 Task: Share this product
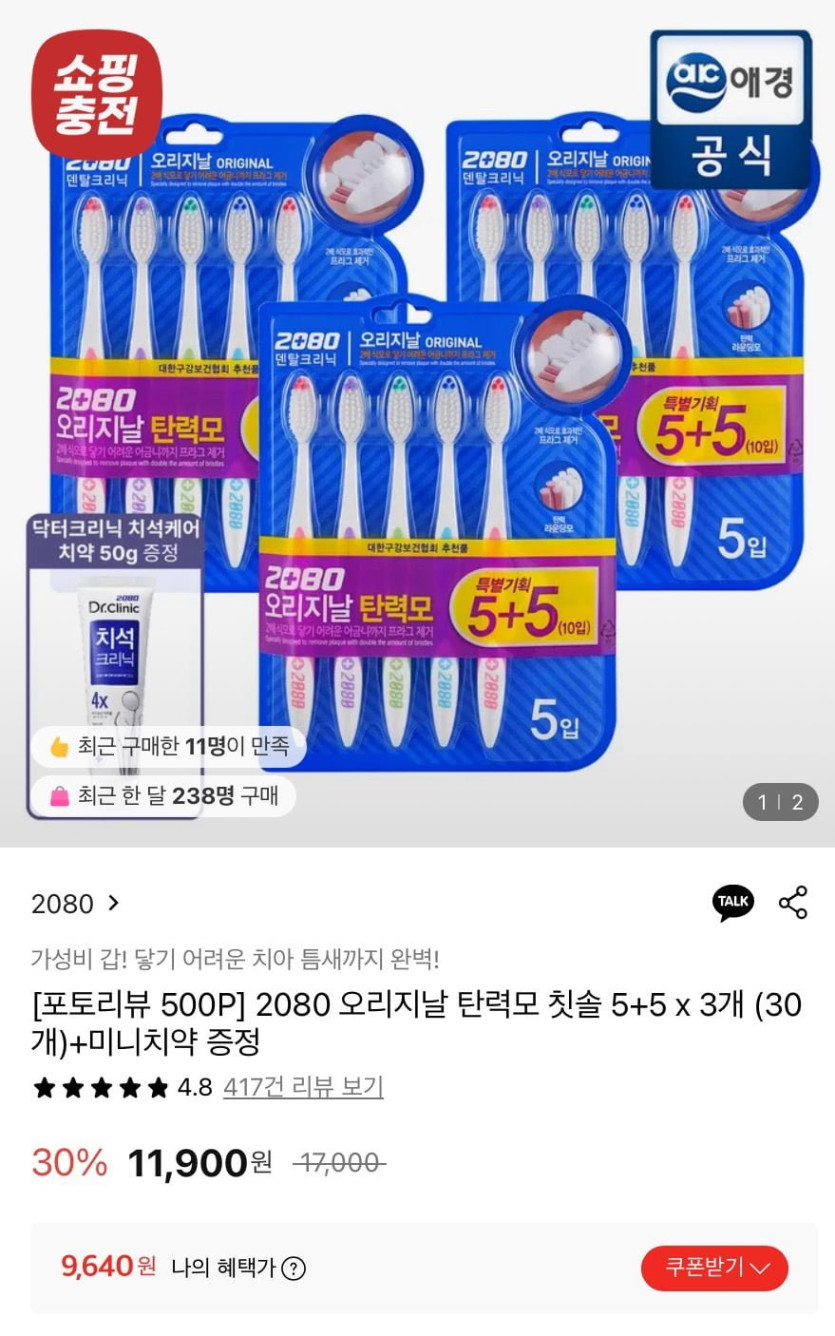point(793,902)
